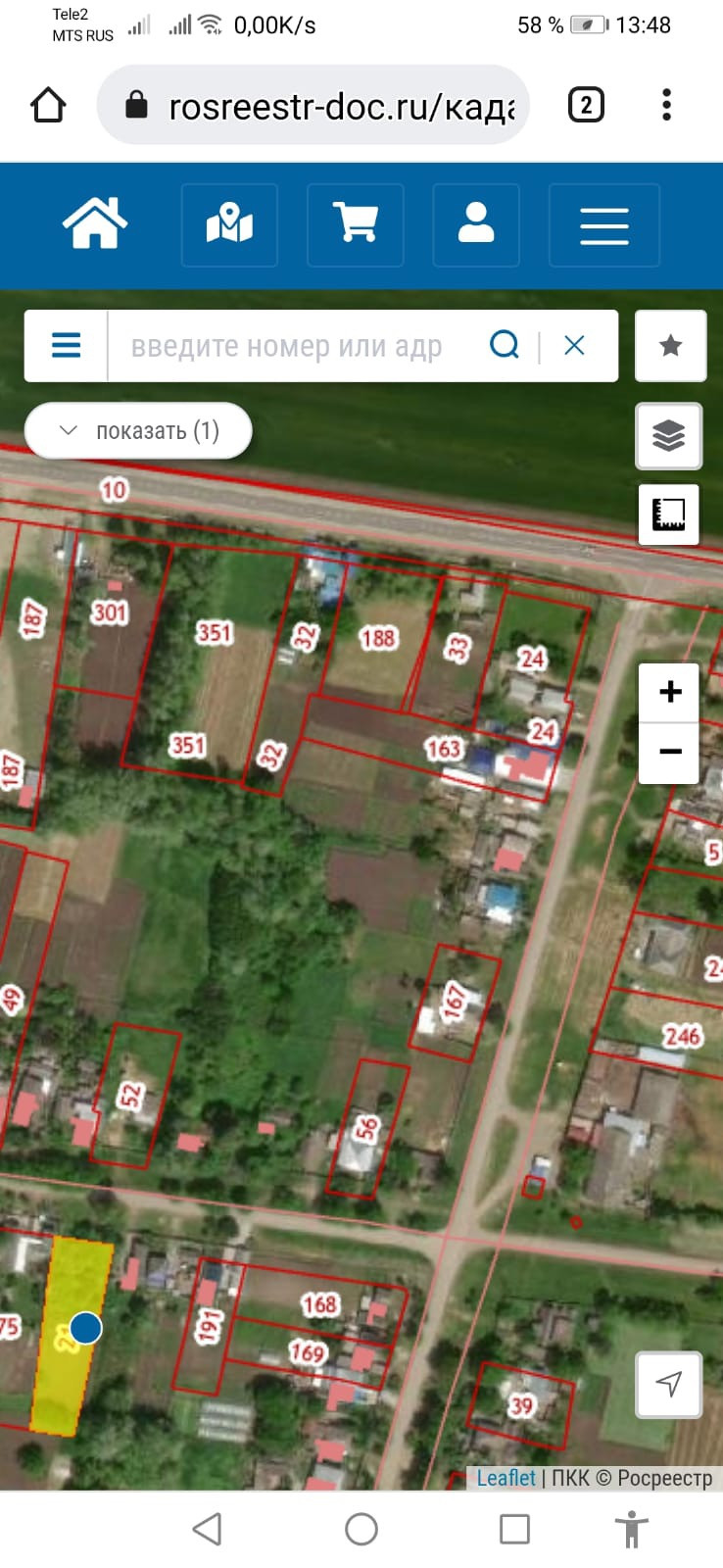Locate my position on the map
This screenshot has height=1568, width=723.
pyautogui.click(x=669, y=1385)
